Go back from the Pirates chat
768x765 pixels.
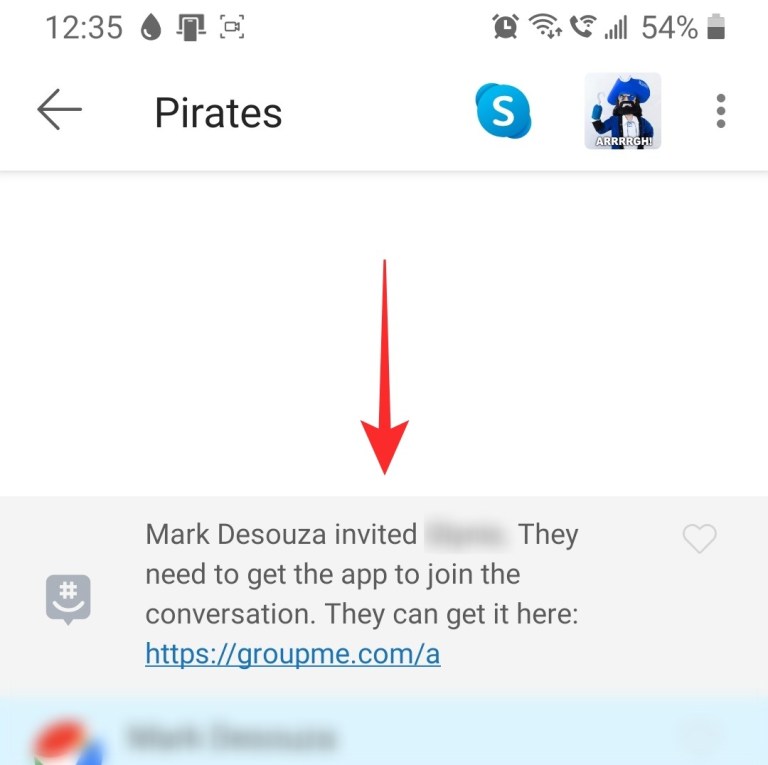point(59,111)
